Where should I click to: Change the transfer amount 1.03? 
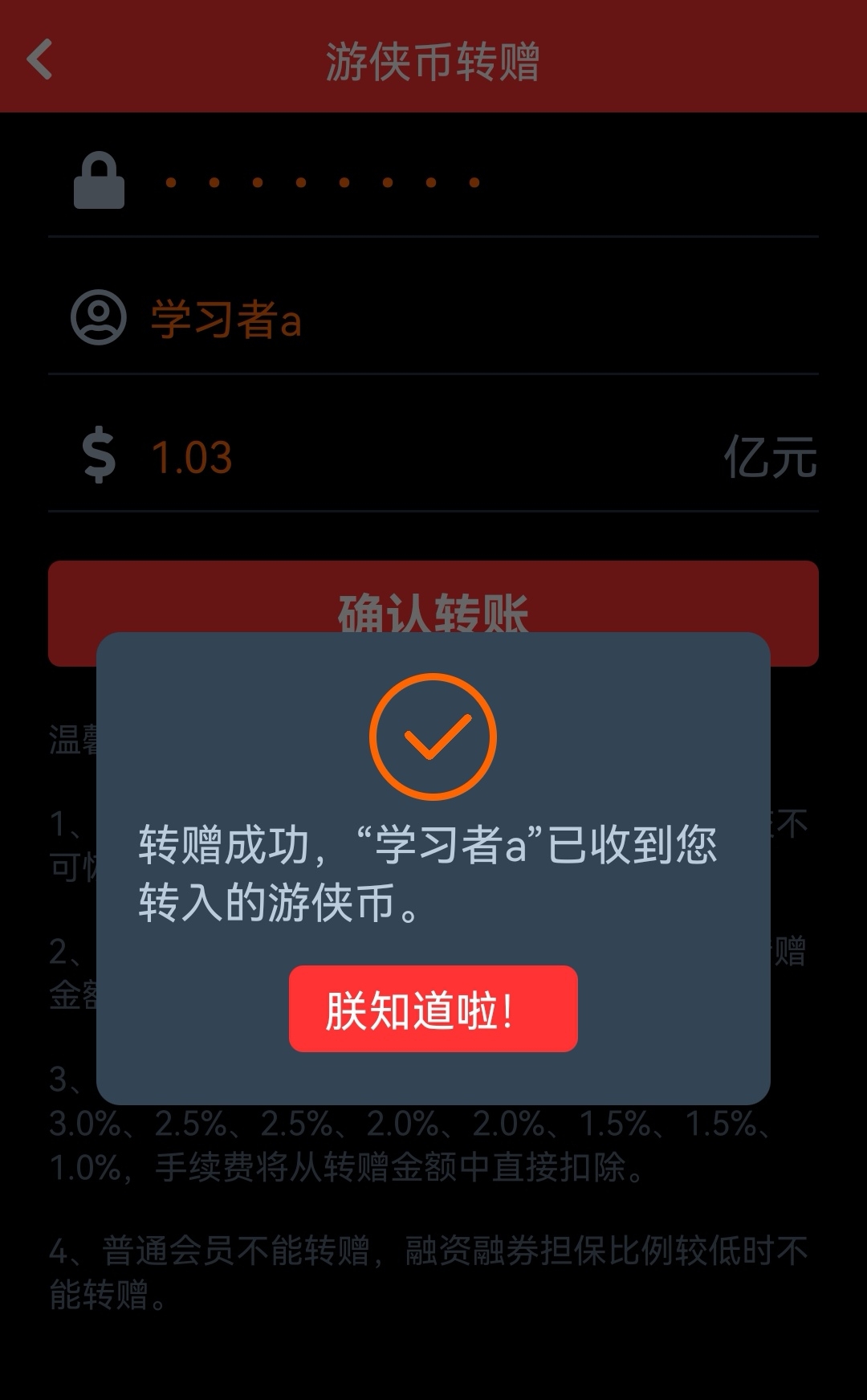point(433,456)
